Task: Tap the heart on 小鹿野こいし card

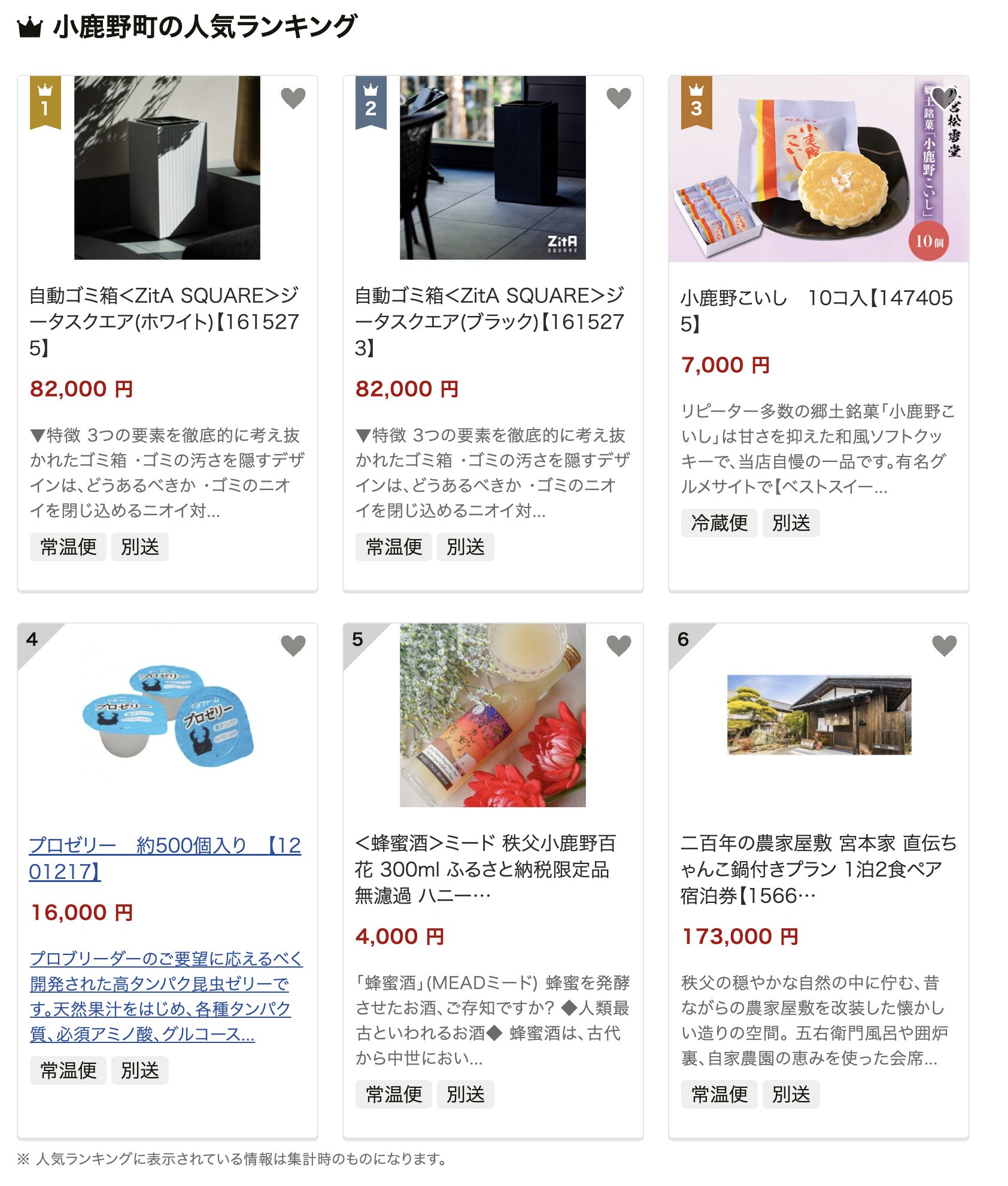Action: [x=944, y=98]
